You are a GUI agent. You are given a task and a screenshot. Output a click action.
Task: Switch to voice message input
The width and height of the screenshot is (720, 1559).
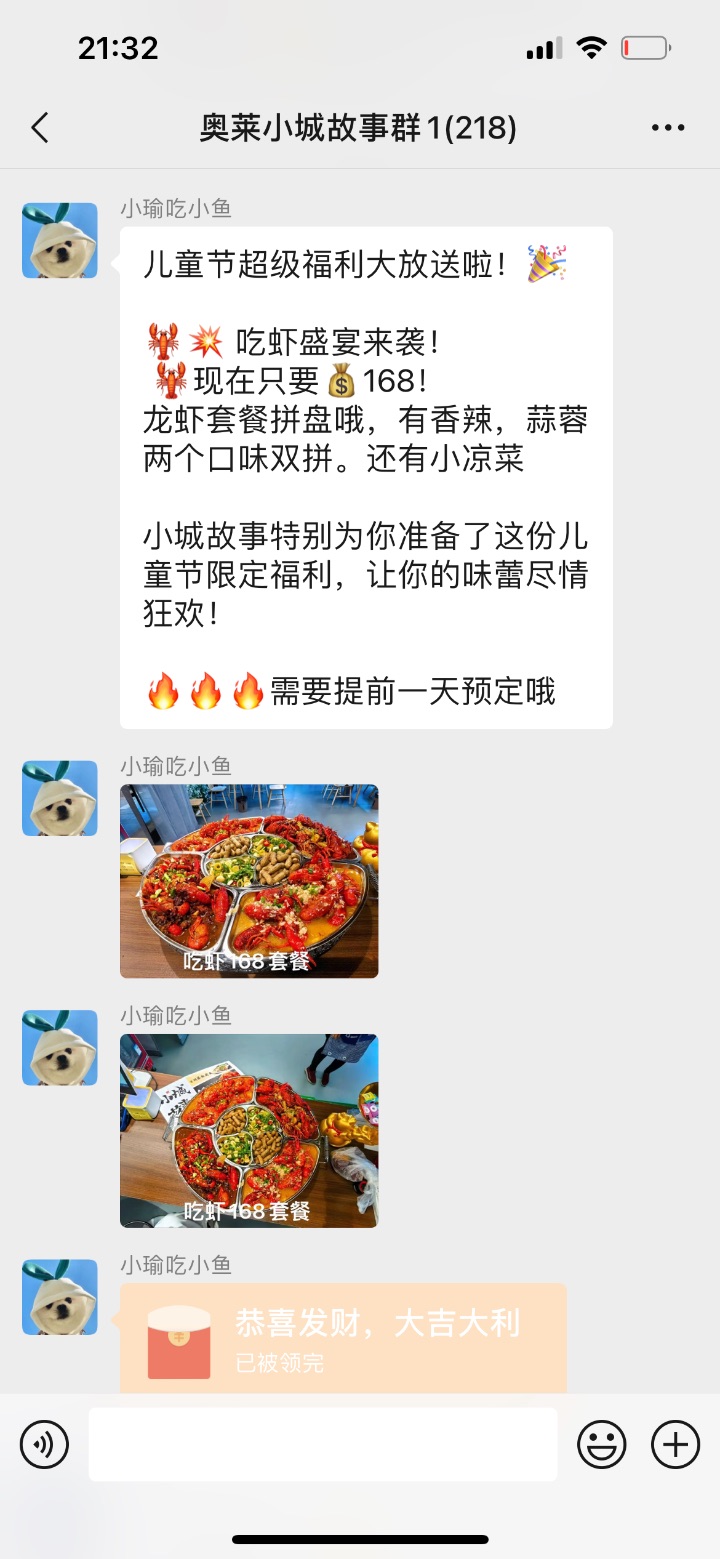(x=44, y=1444)
